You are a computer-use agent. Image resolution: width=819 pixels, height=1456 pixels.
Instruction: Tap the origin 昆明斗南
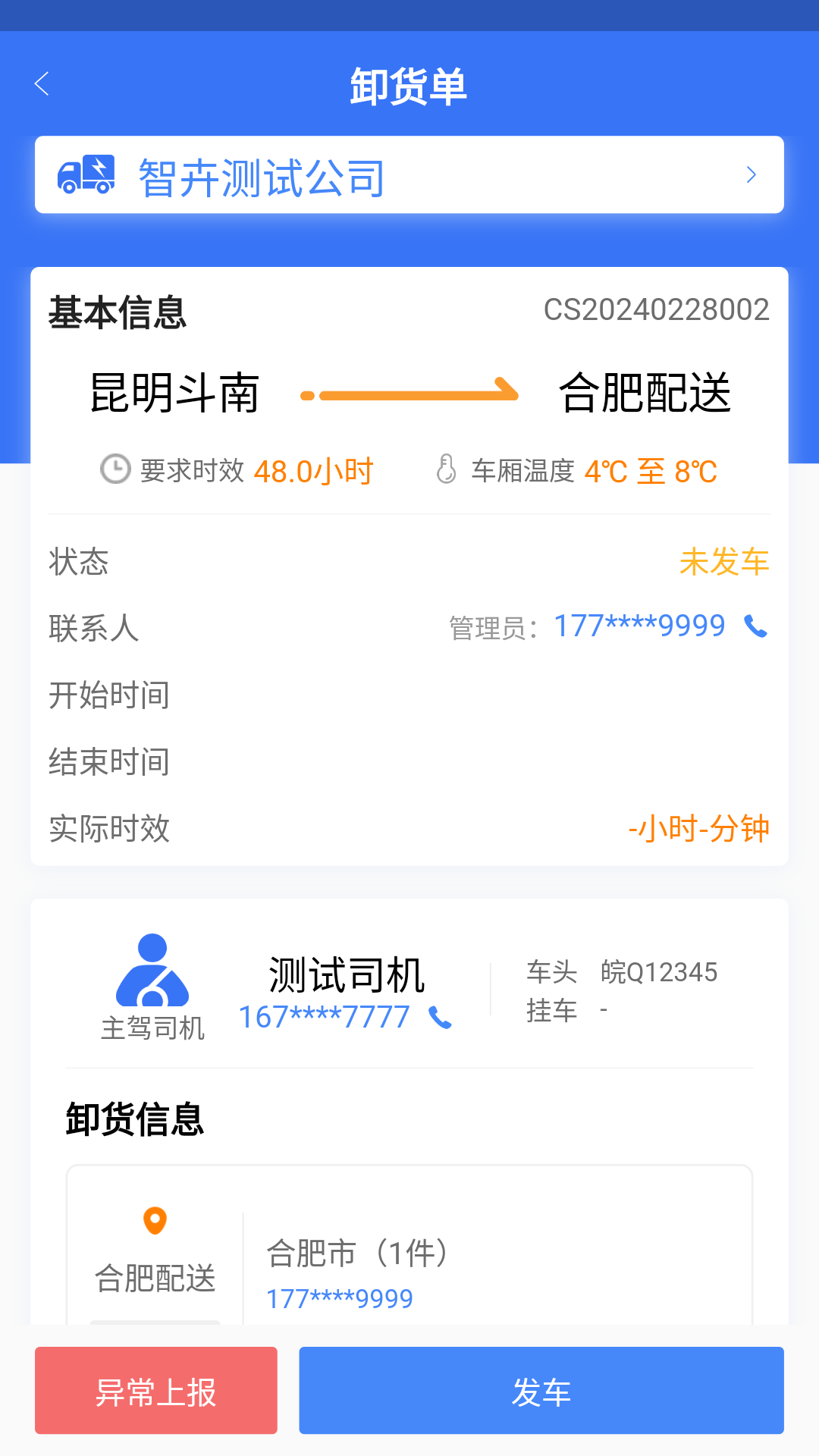click(x=173, y=393)
